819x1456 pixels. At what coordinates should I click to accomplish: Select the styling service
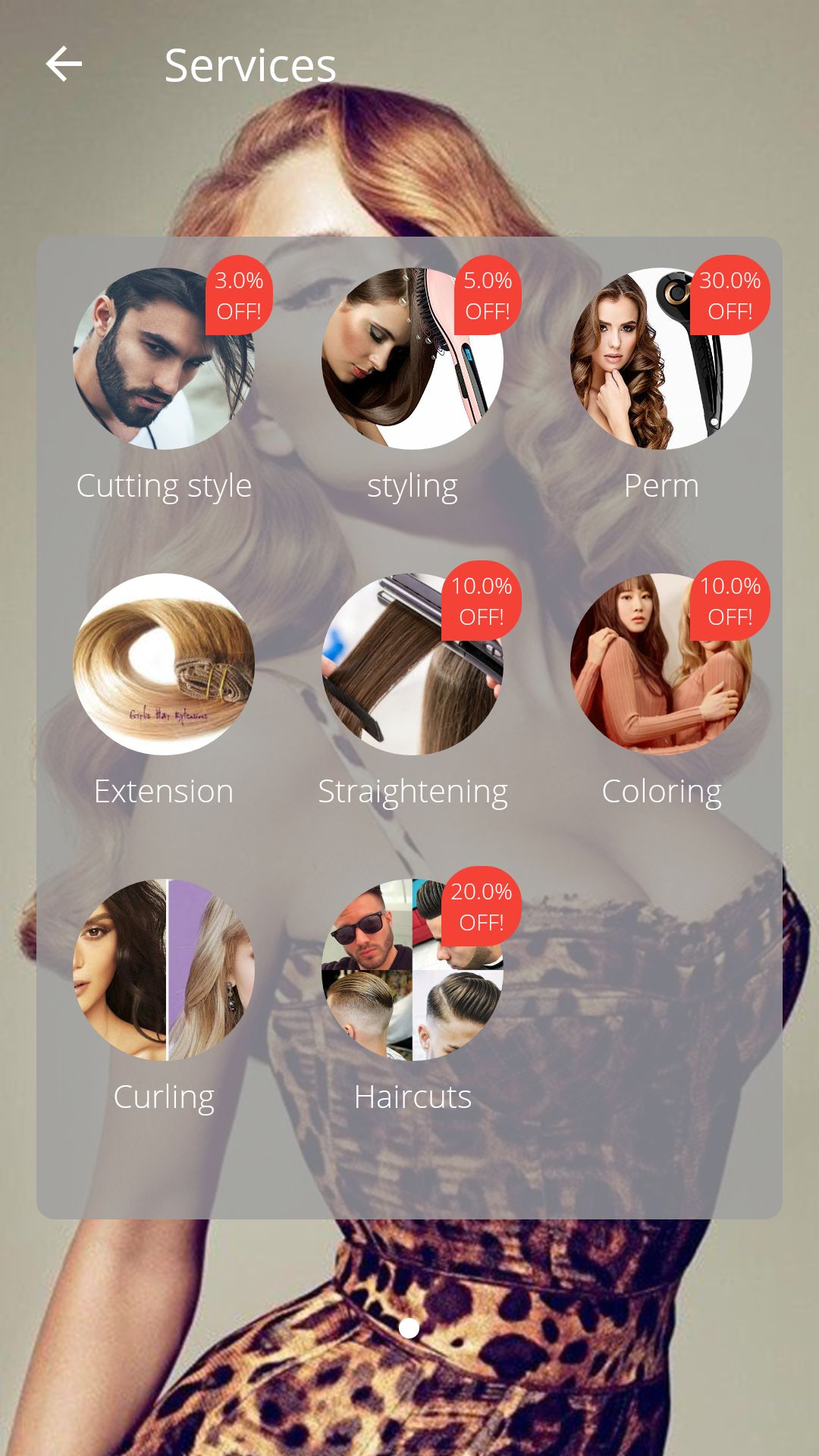tap(412, 359)
